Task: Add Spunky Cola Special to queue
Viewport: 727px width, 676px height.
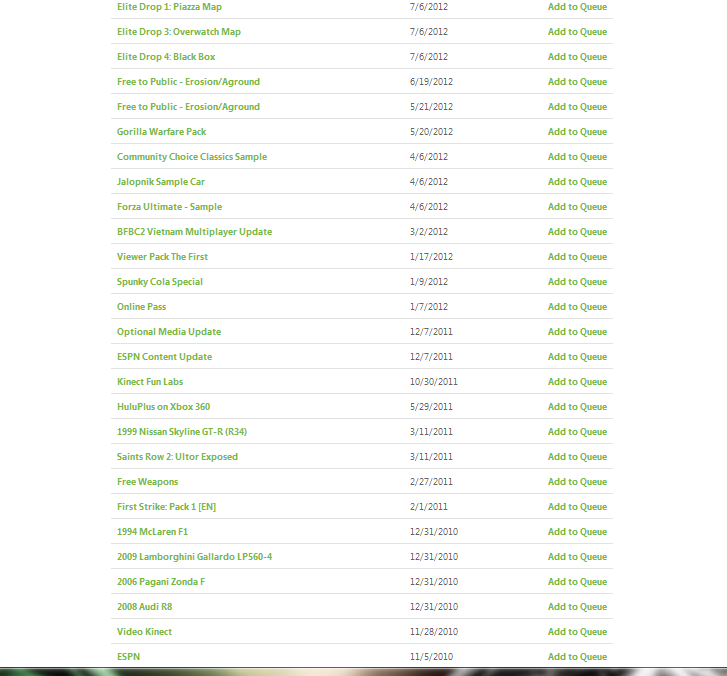Action: pyautogui.click(x=577, y=282)
